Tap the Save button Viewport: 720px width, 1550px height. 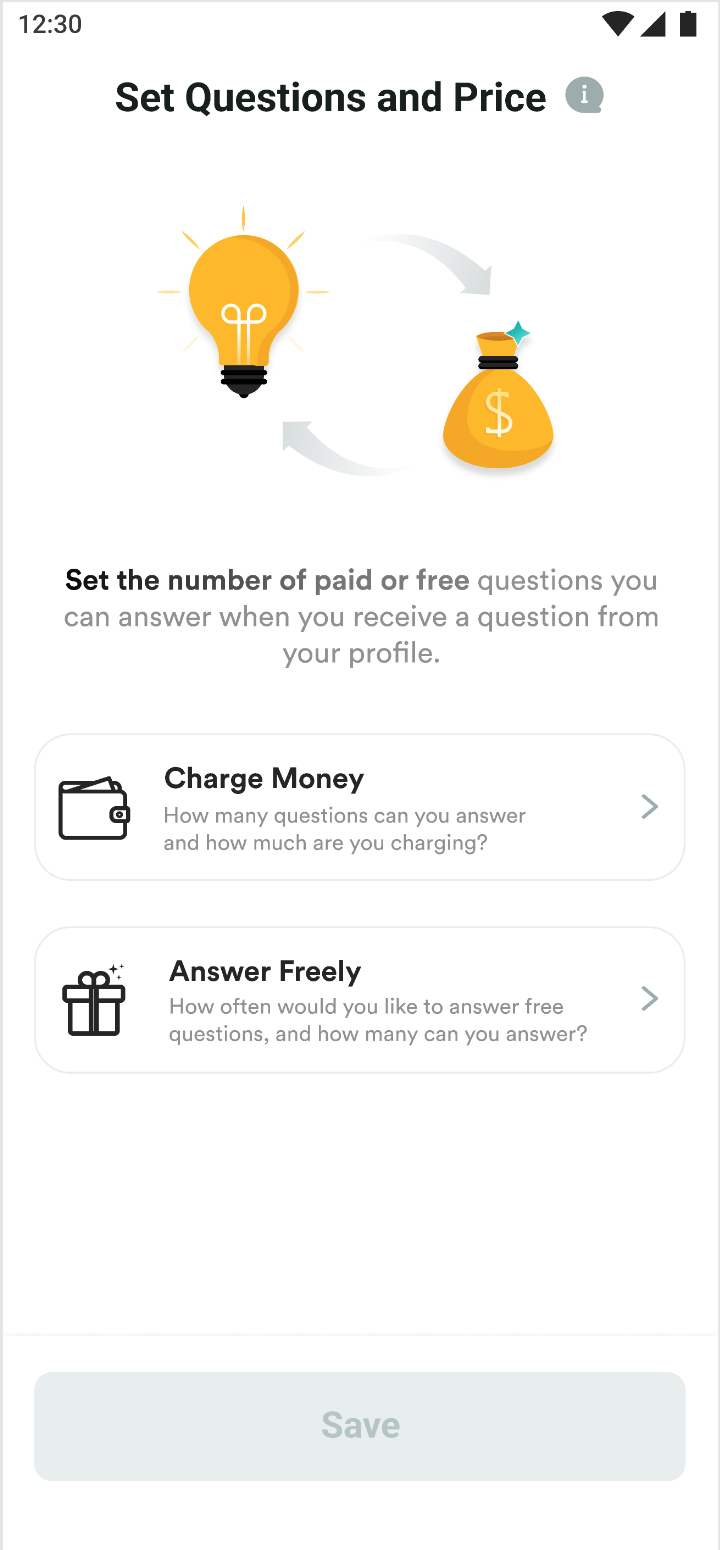pyautogui.click(x=360, y=1426)
